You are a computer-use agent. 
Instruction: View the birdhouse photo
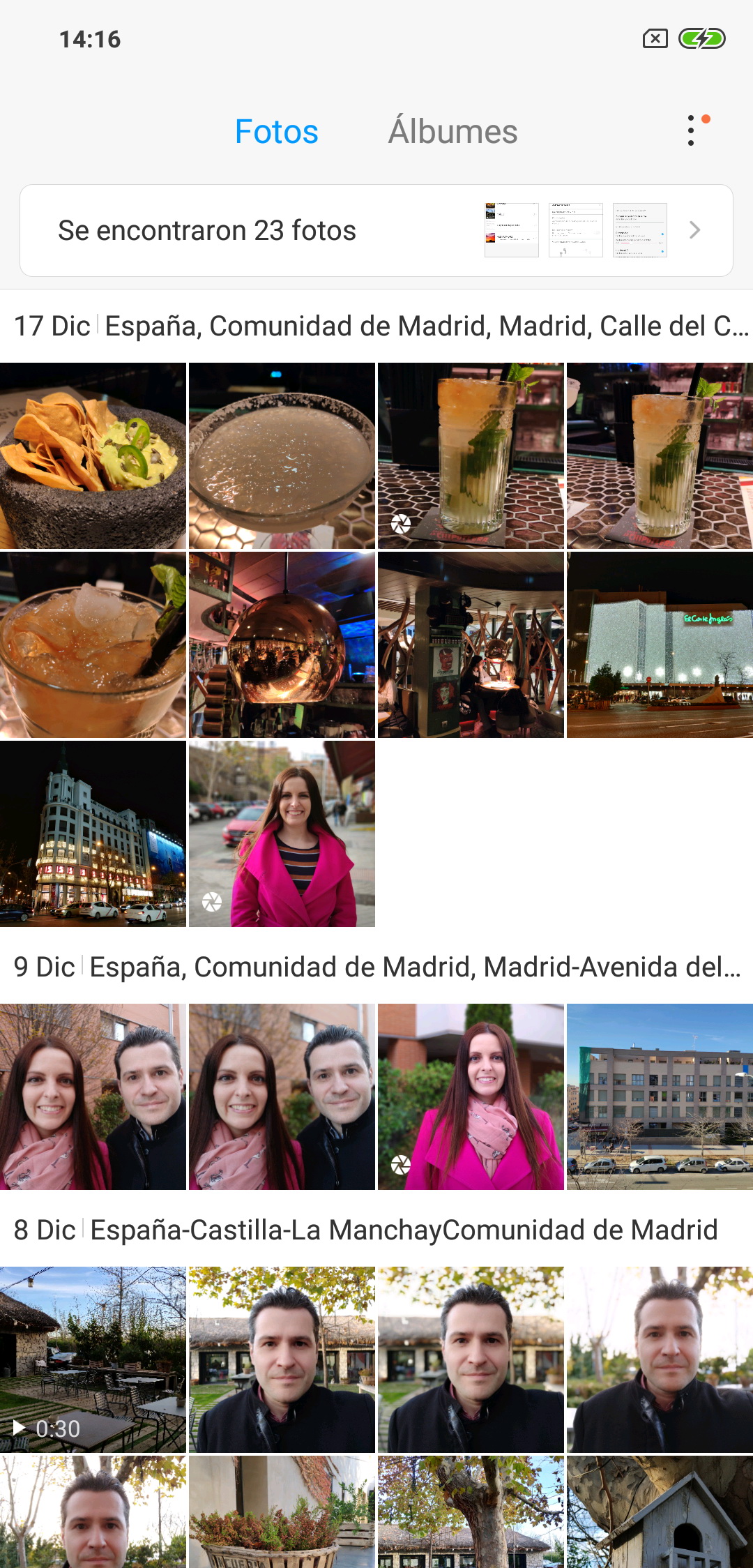(660, 1512)
